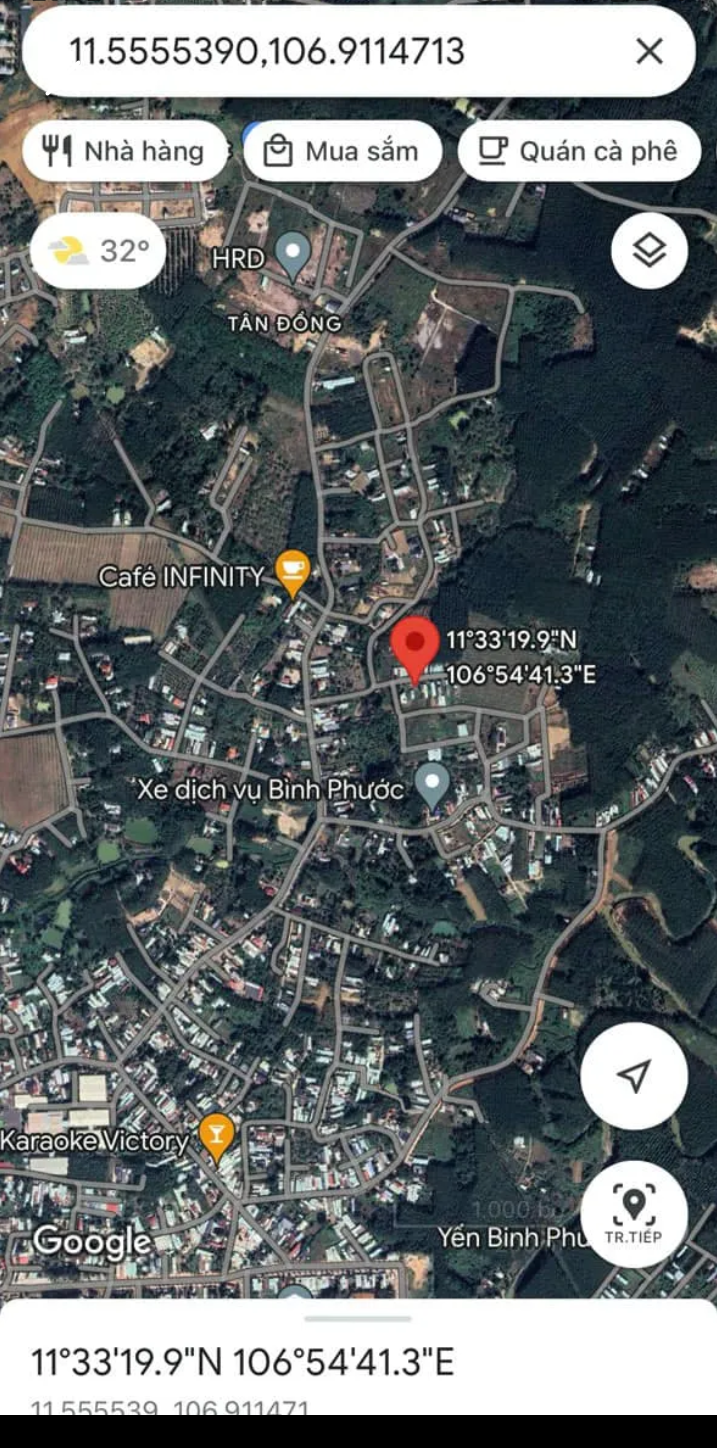Tap the HRD place marker
The width and height of the screenshot is (717, 1448).
click(292, 255)
